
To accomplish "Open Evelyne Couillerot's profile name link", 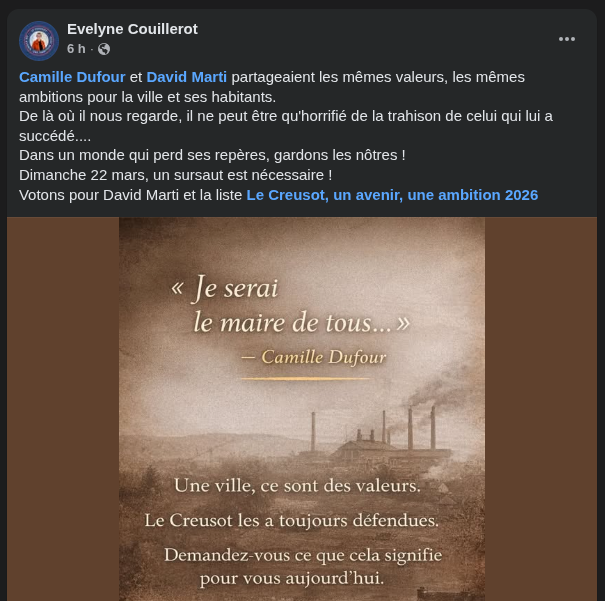I will tap(132, 29).
